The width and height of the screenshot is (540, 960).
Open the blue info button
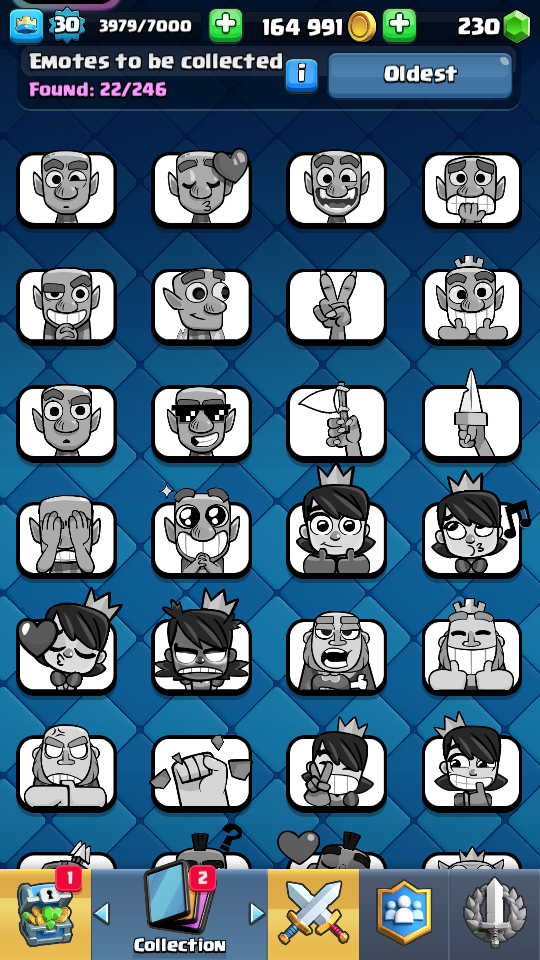coord(301,75)
